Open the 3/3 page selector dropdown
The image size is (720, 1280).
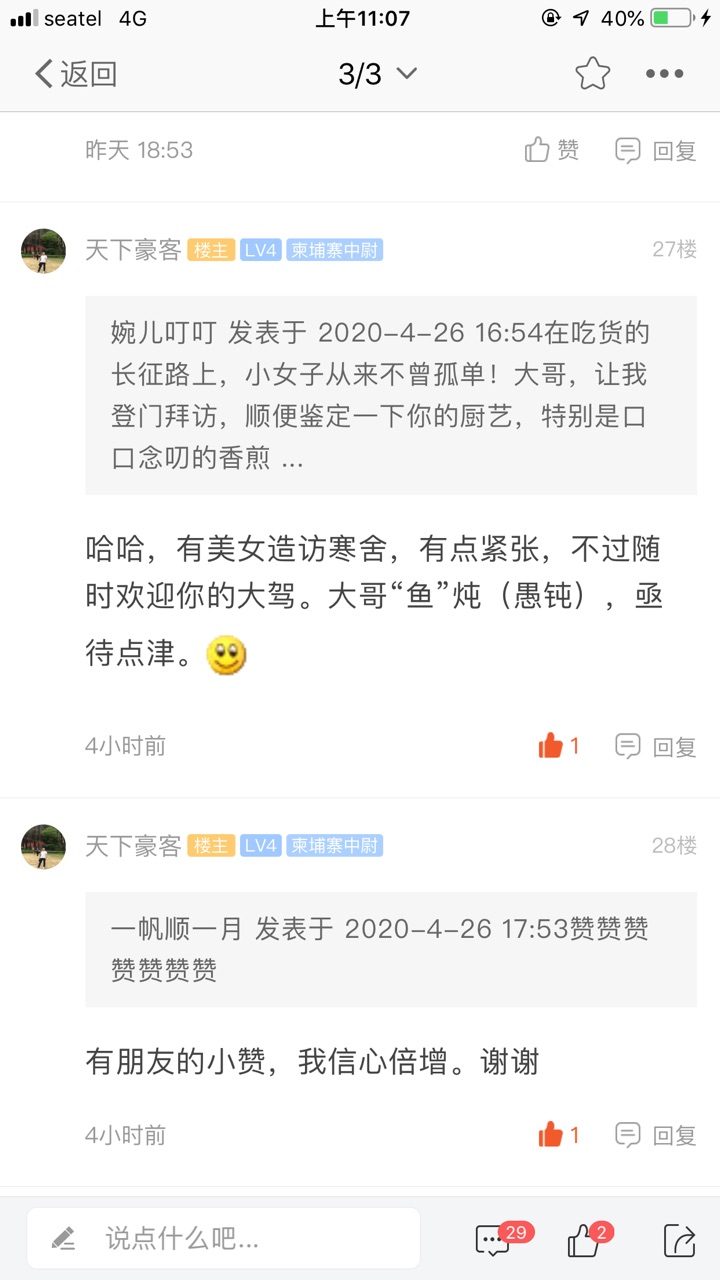pyautogui.click(x=377, y=74)
